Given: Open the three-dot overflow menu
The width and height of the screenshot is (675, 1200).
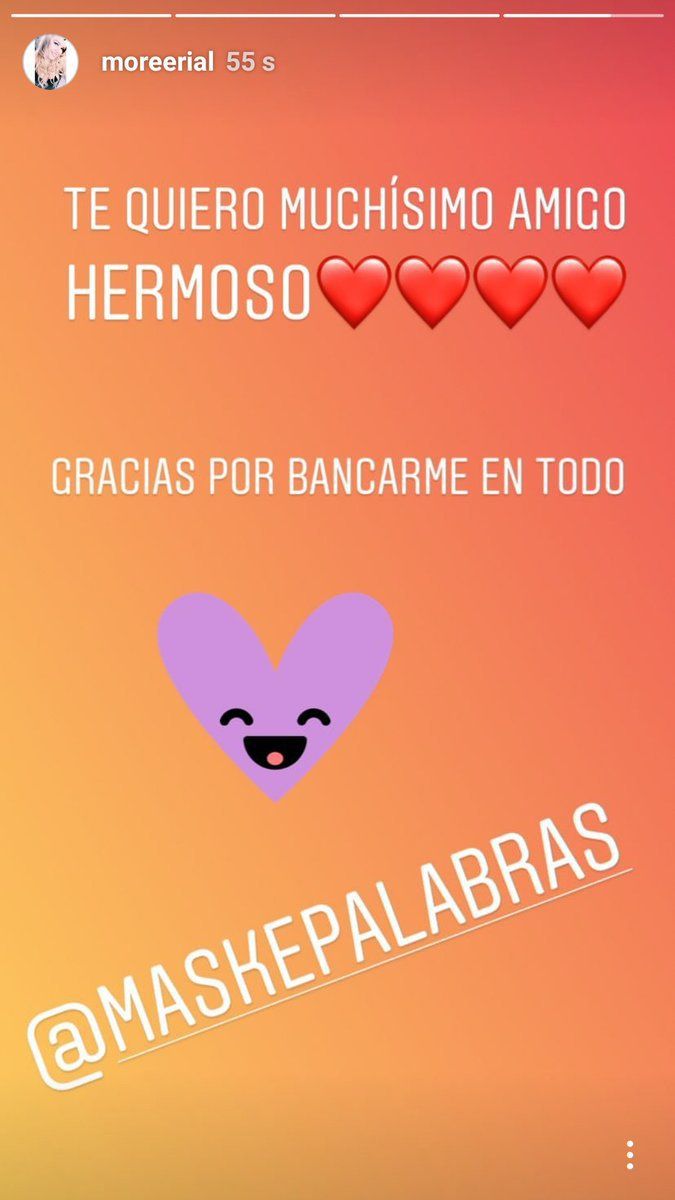Looking at the screenshot, I should tap(630, 1154).
